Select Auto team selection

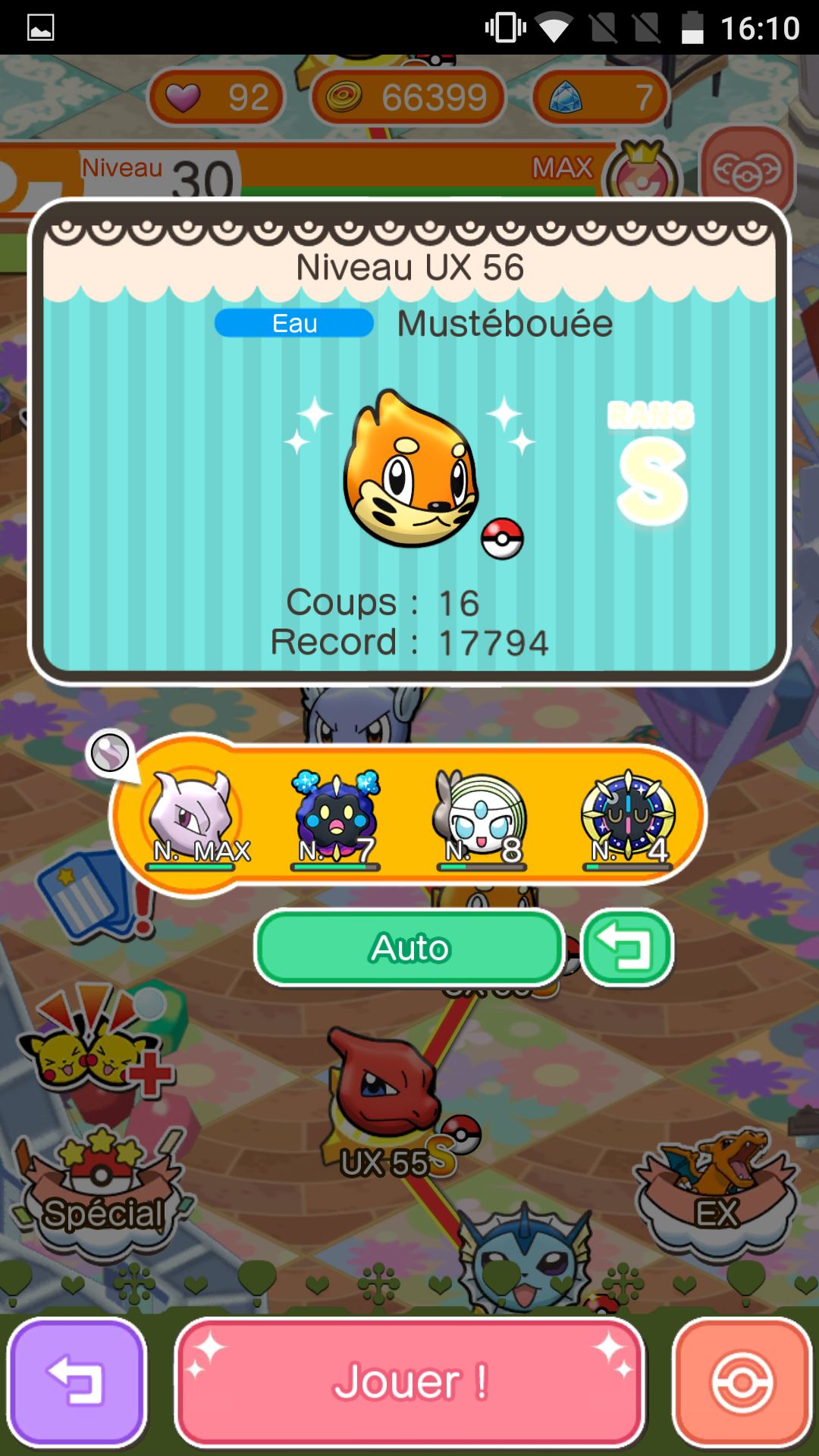pyautogui.click(x=409, y=948)
